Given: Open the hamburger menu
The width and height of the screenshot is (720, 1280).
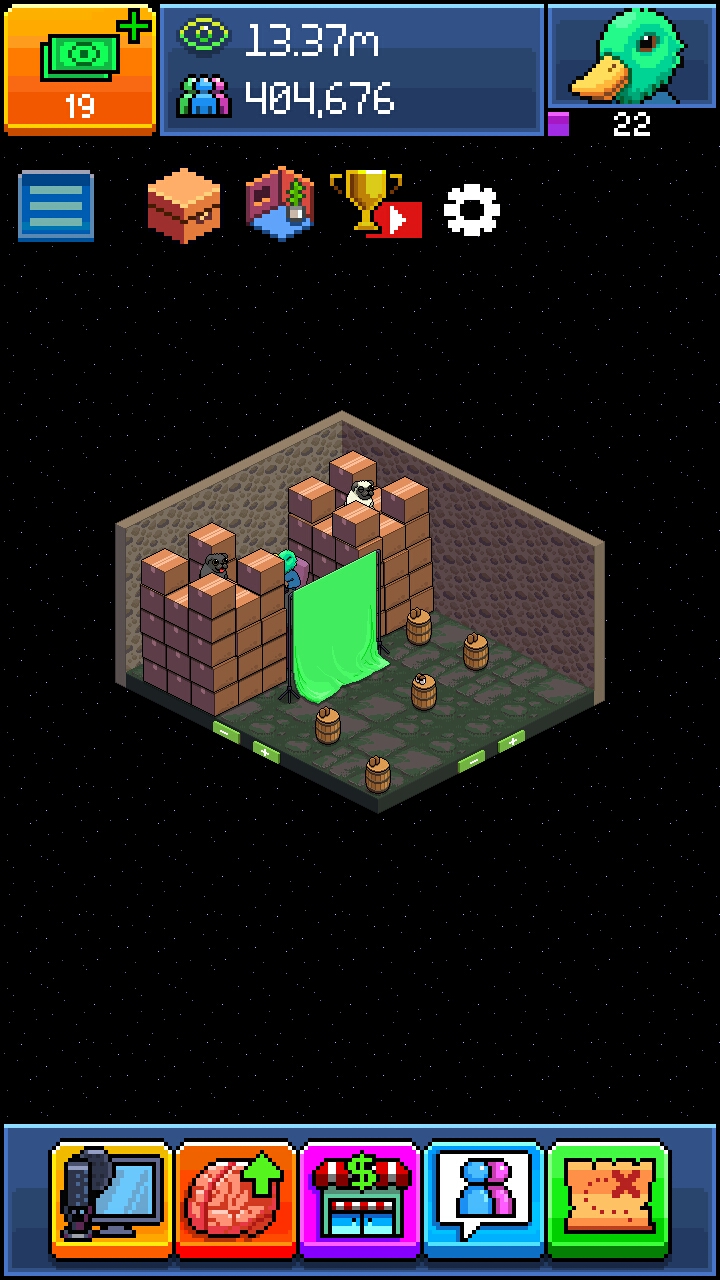Looking at the screenshot, I should tap(56, 207).
